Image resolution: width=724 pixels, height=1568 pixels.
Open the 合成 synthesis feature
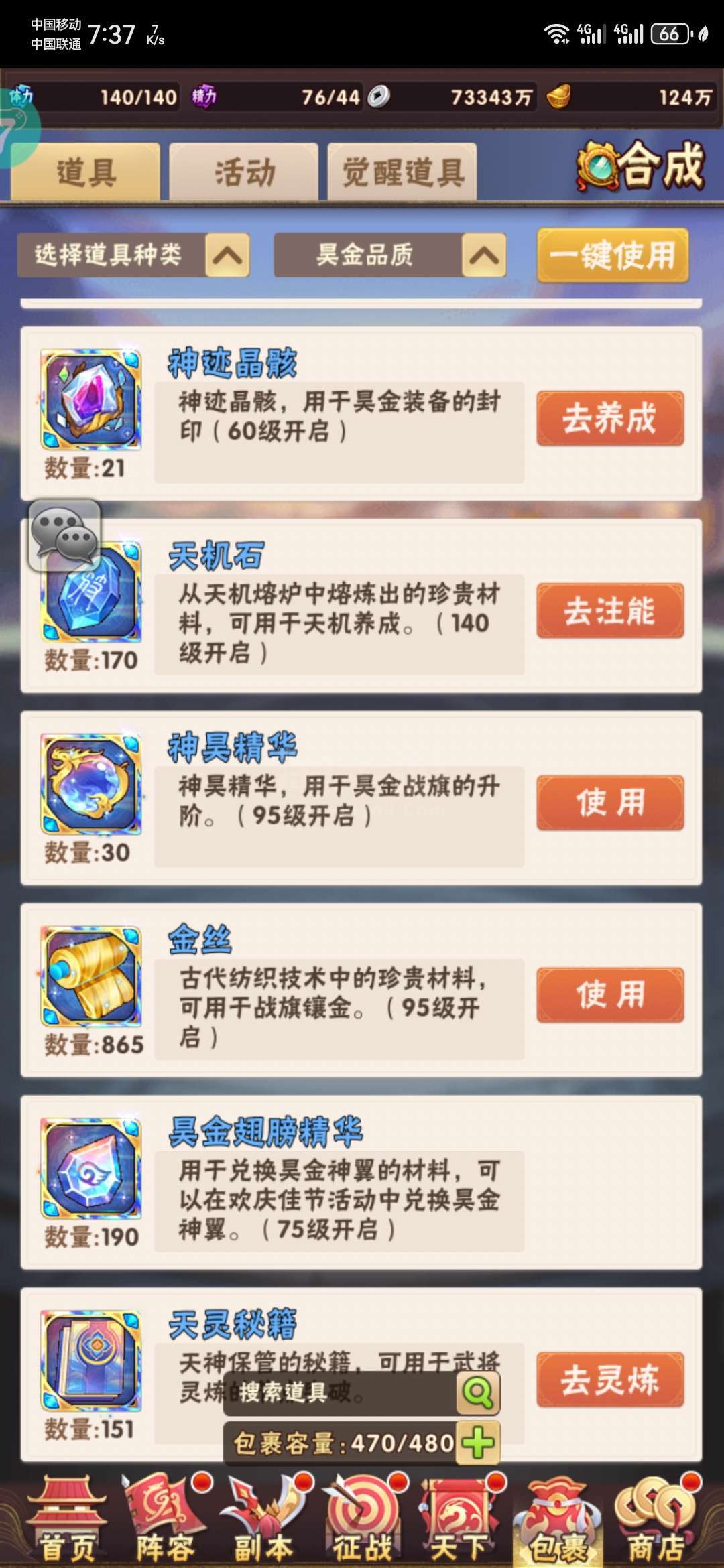coord(641,166)
